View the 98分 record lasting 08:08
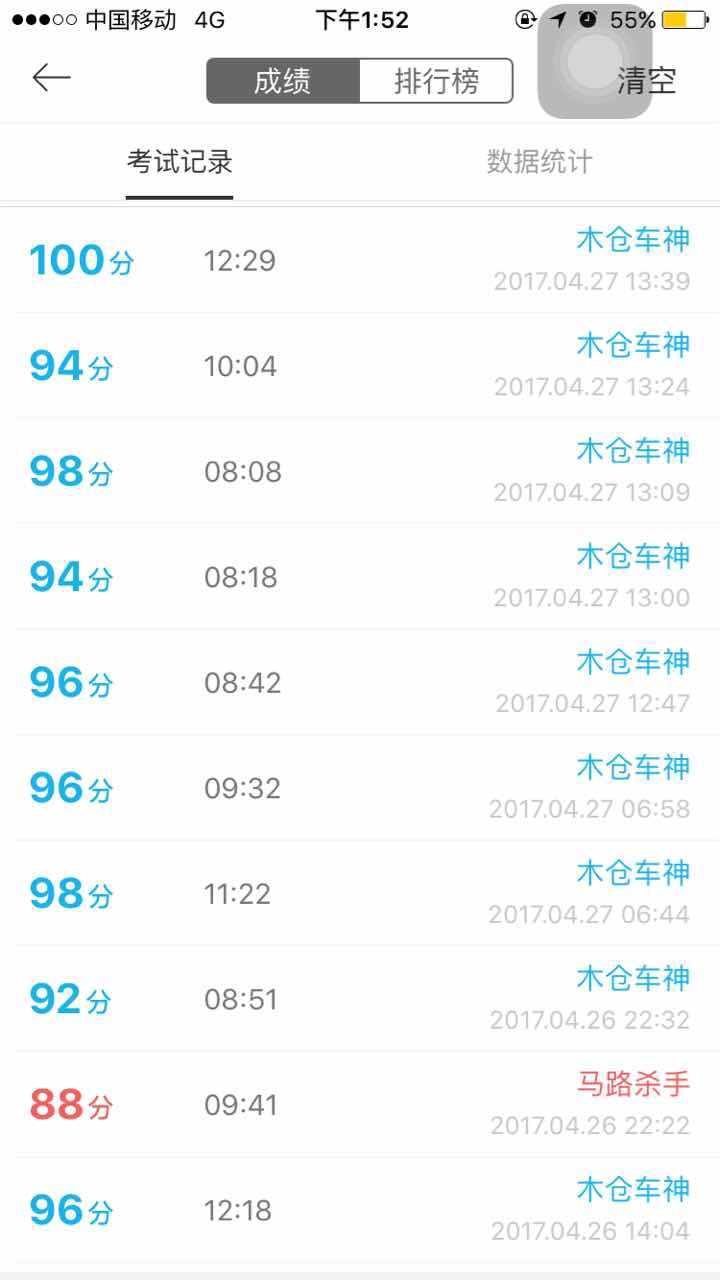 click(x=360, y=471)
